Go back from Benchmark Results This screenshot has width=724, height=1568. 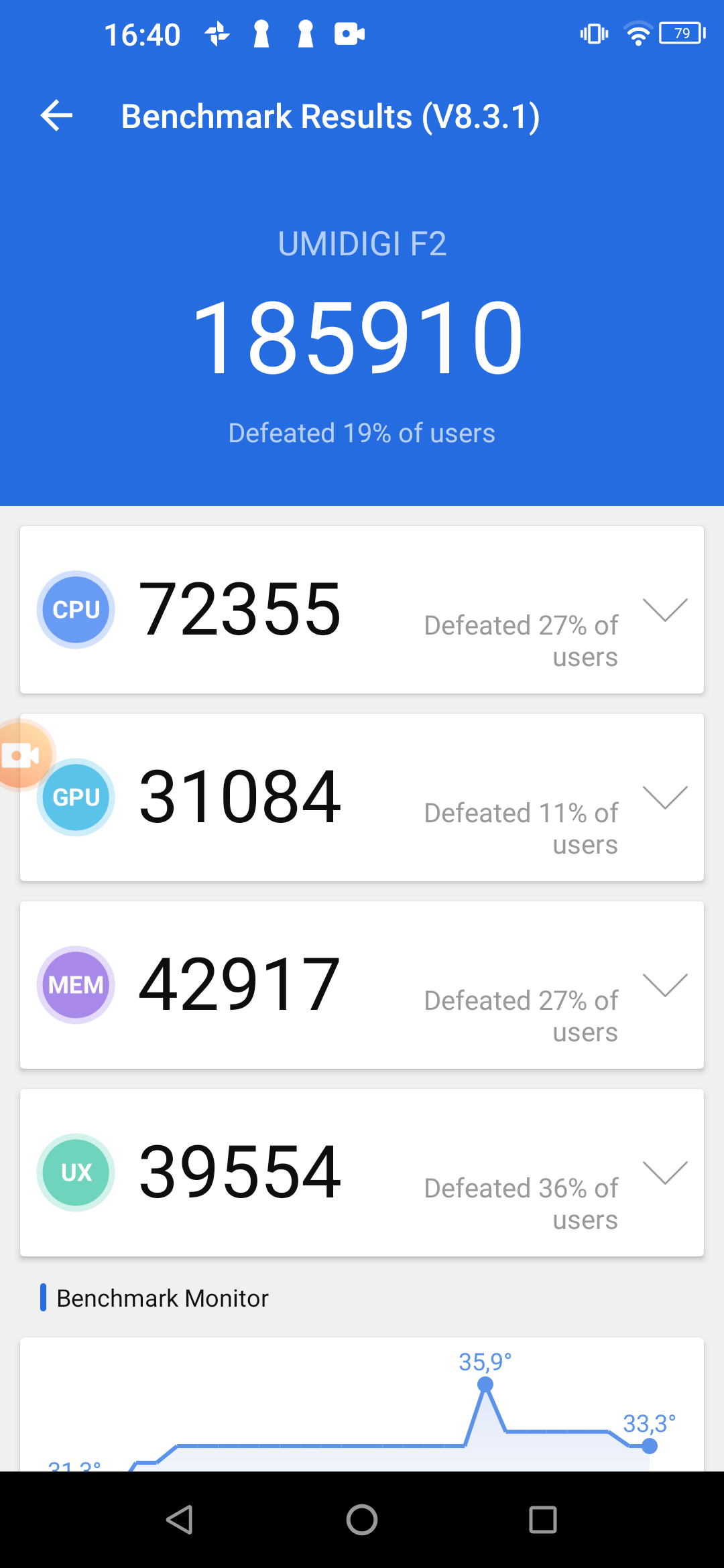57,116
